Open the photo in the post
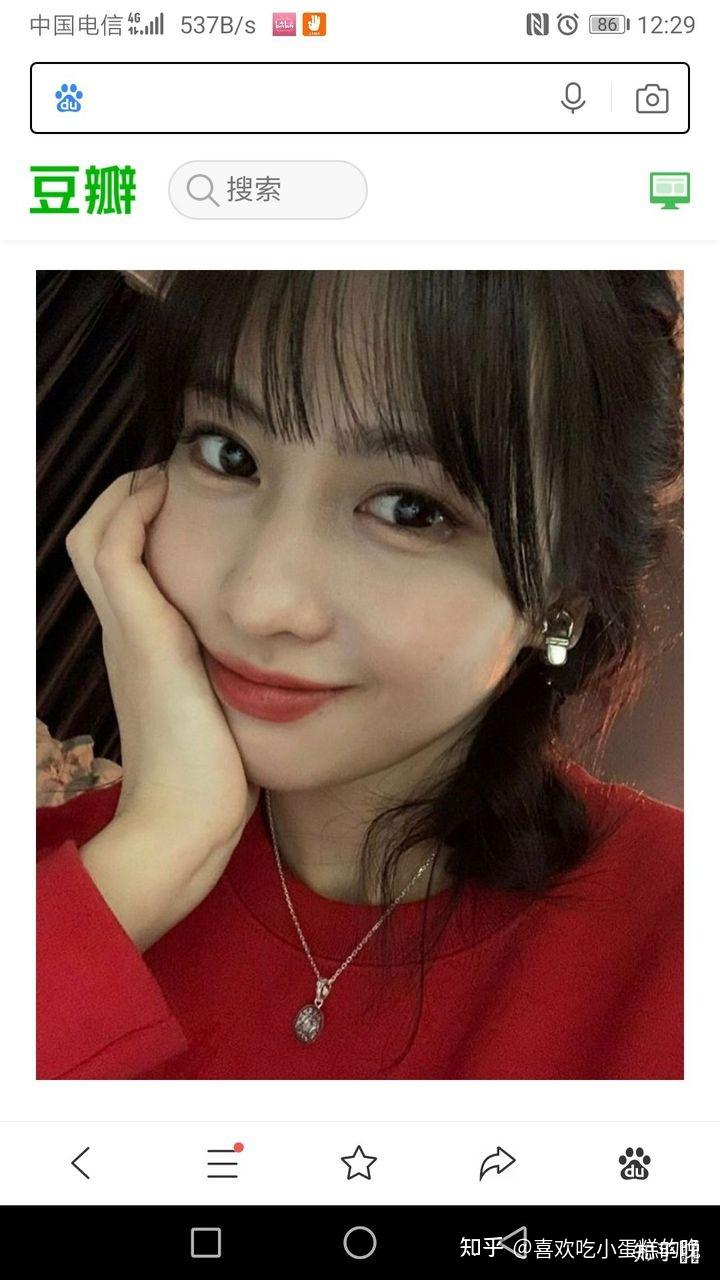 (x=360, y=674)
